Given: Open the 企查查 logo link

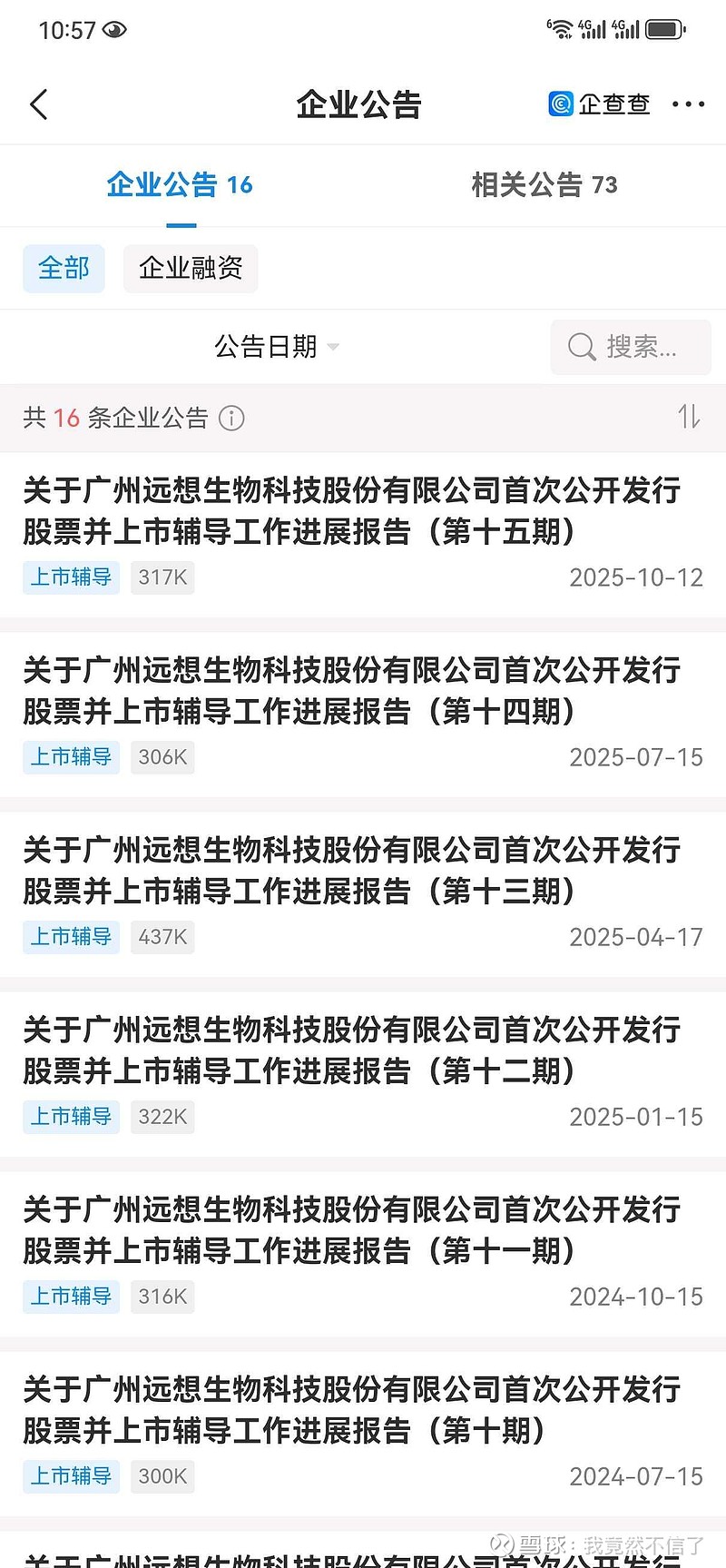Looking at the screenshot, I should point(598,104).
